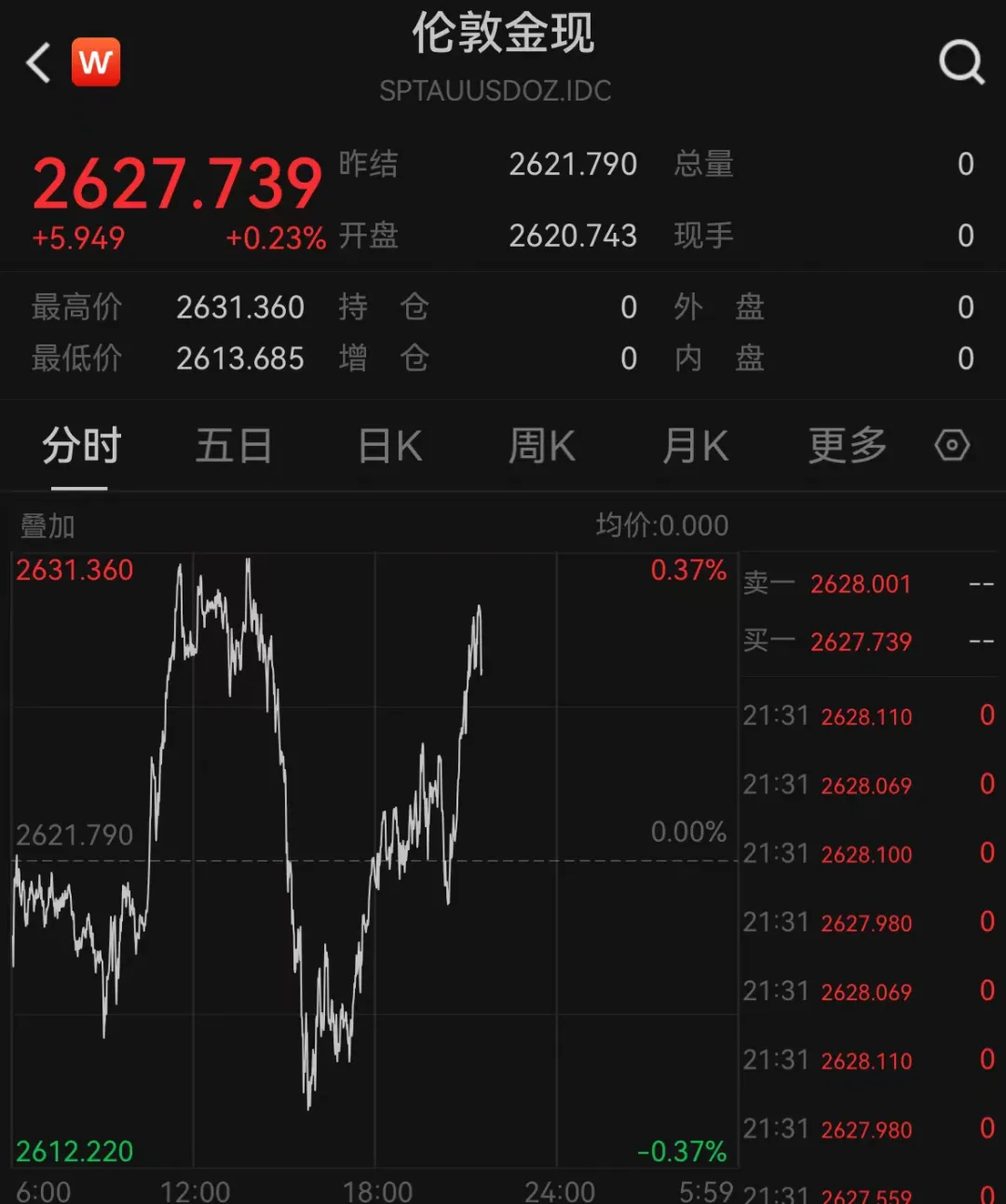Select the 周K chart tab
Screen dimensions: 1006x1204
pos(542,446)
